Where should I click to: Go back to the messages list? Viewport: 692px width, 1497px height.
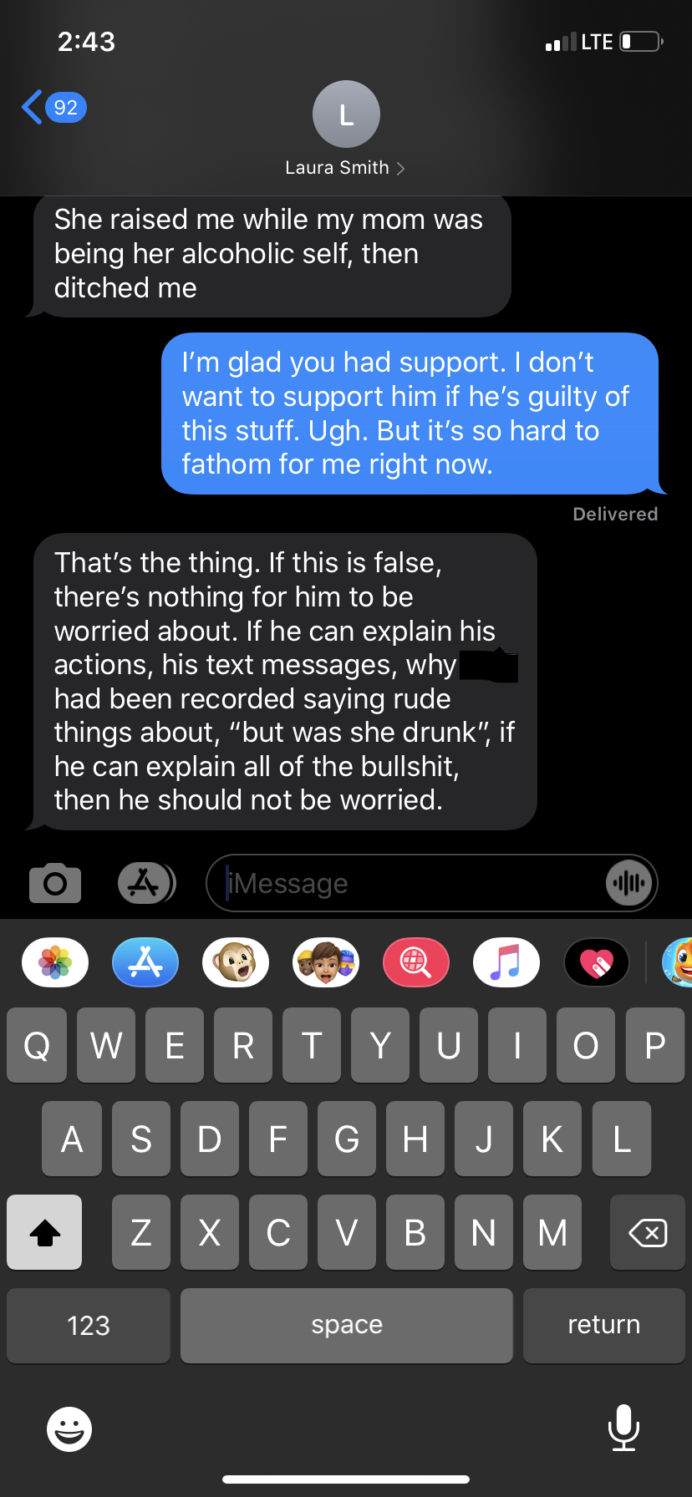click(52, 107)
